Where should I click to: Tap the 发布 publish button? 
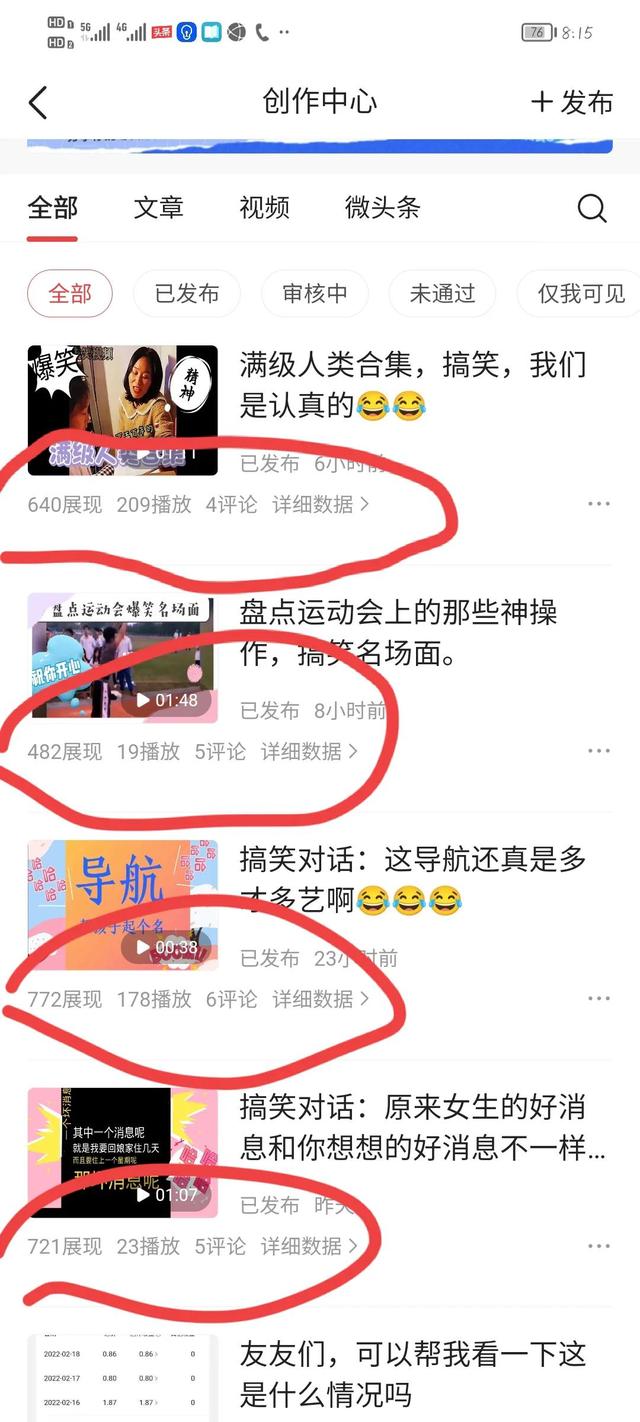(x=571, y=102)
